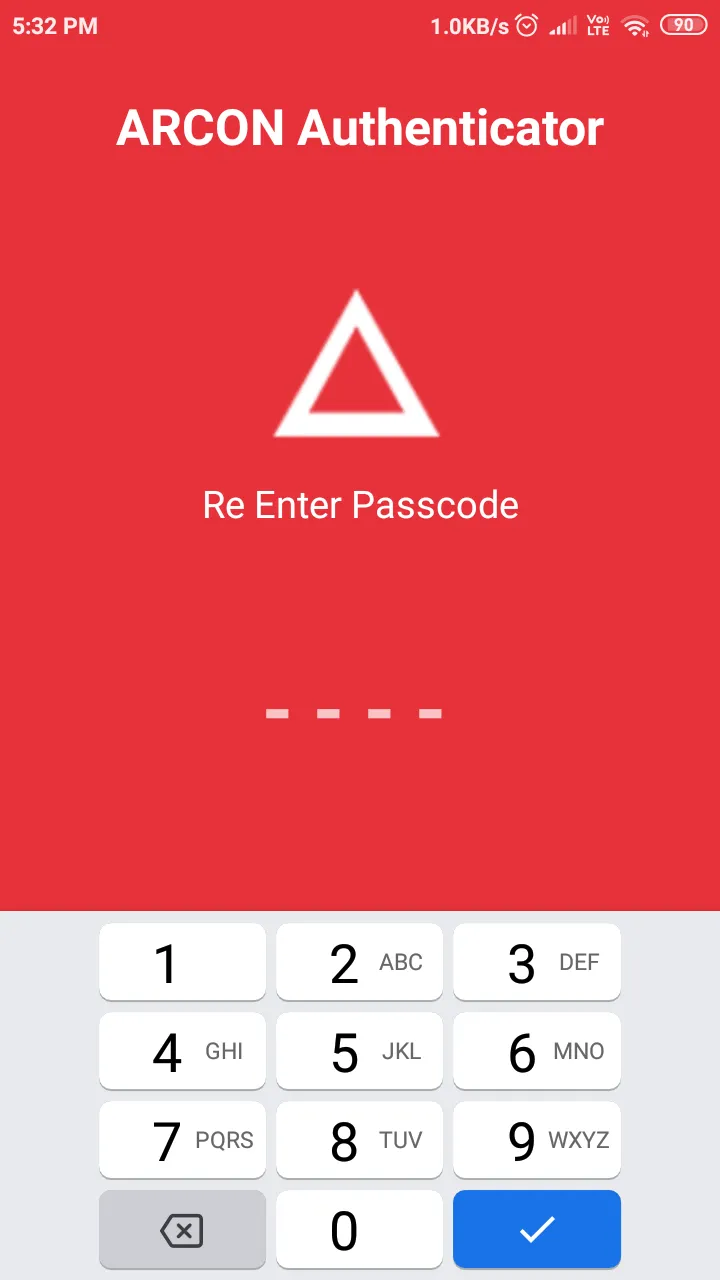
Task: Tap the Re Enter Passcode label
Action: pyautogui.click(x=360, y=505)
